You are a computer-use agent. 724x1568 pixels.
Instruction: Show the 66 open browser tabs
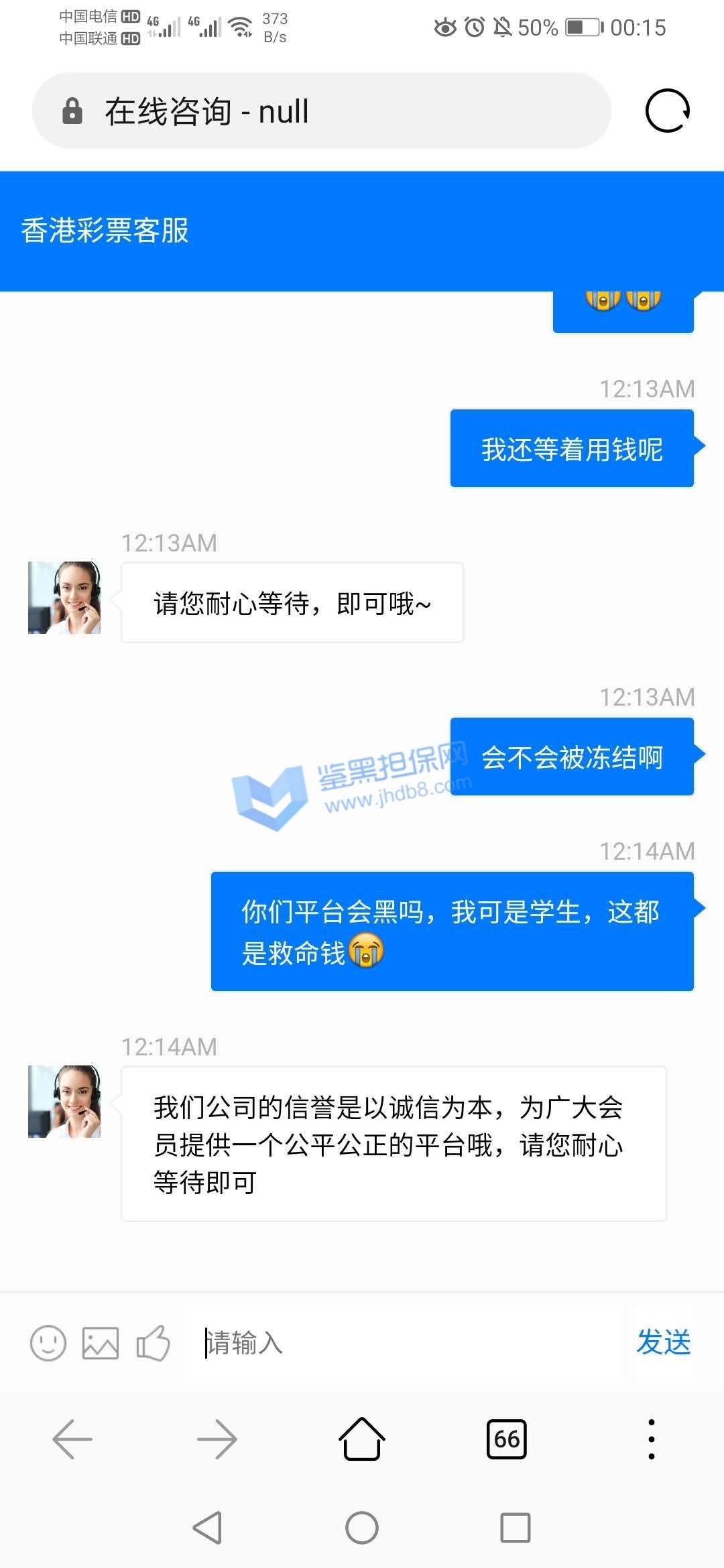click(507, 1439)
